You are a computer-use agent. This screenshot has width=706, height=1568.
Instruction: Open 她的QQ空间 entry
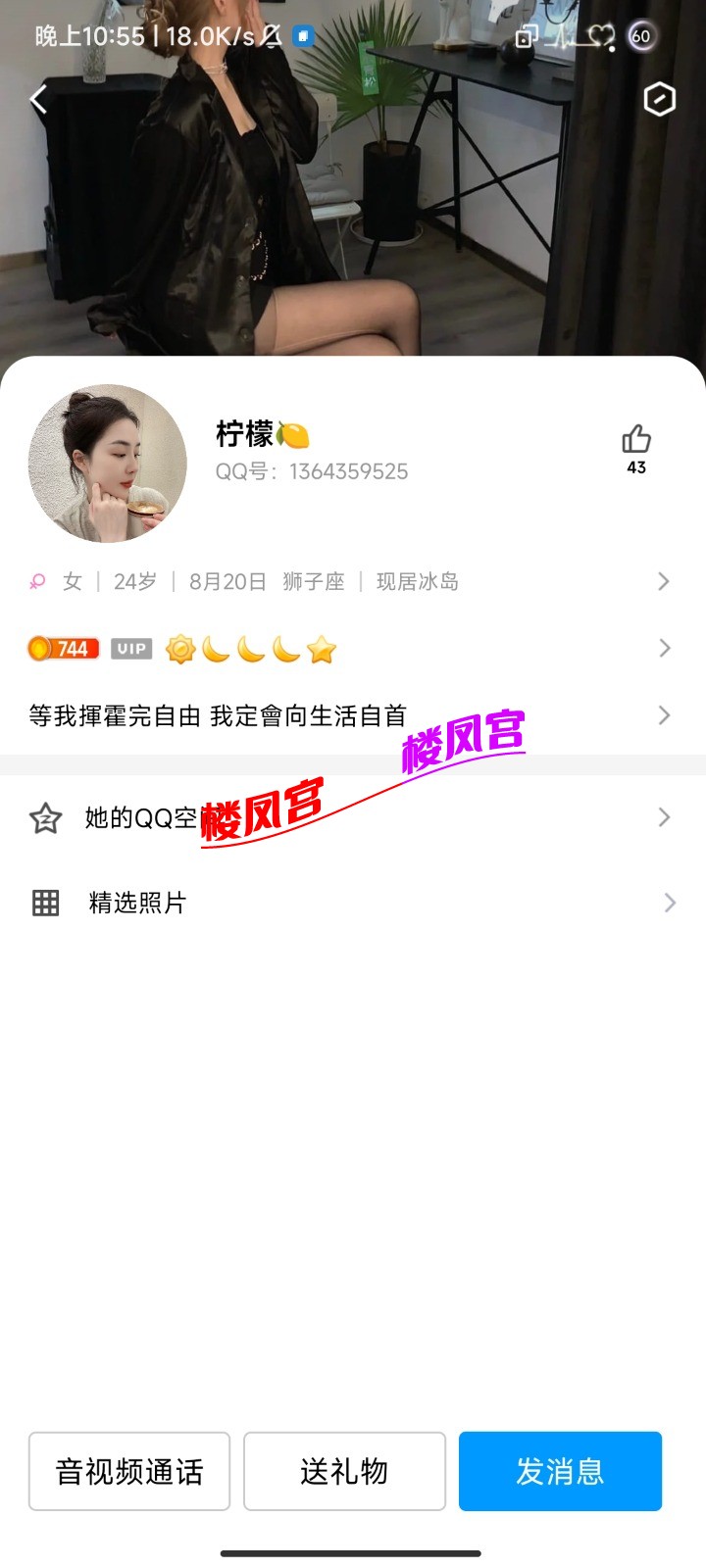point(147,816)
